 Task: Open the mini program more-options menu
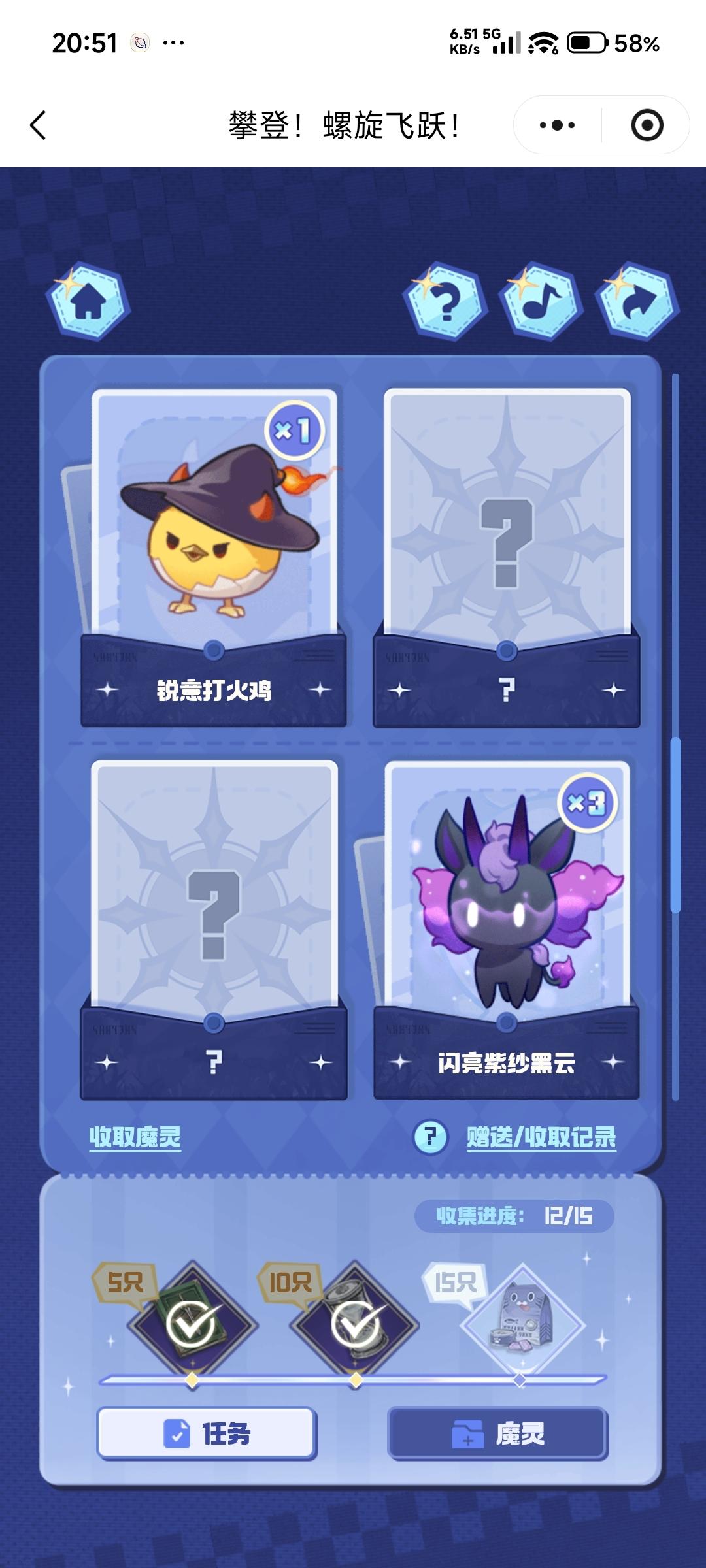click(557, 125)
